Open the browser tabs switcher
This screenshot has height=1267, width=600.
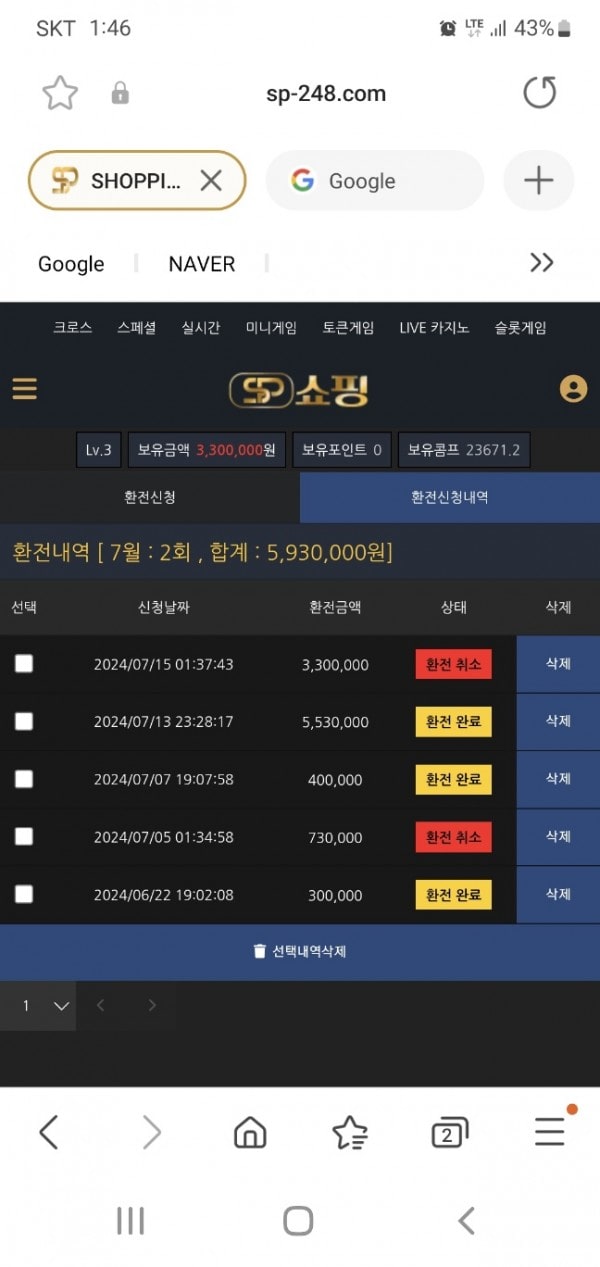[449, 1132]
